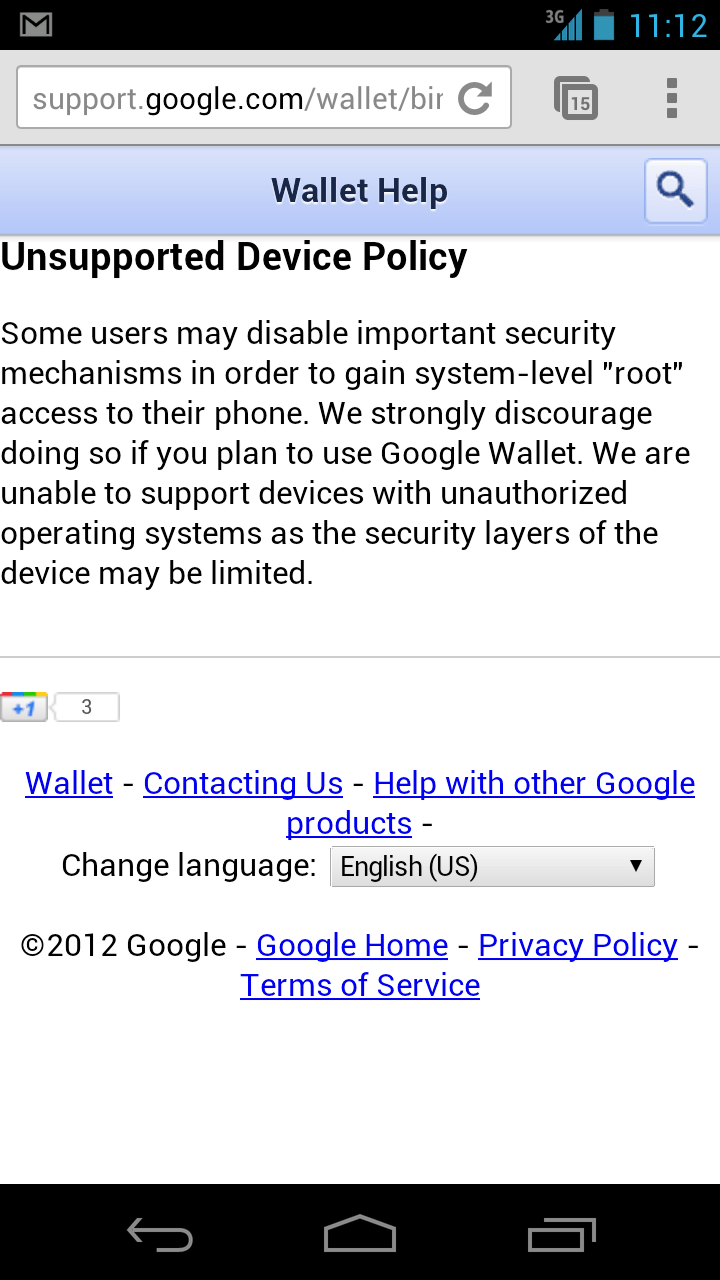Expand the Change language dropdown
Image resolution: width=720 pixels, height=1280 pixels.
(x=492, y=866)
